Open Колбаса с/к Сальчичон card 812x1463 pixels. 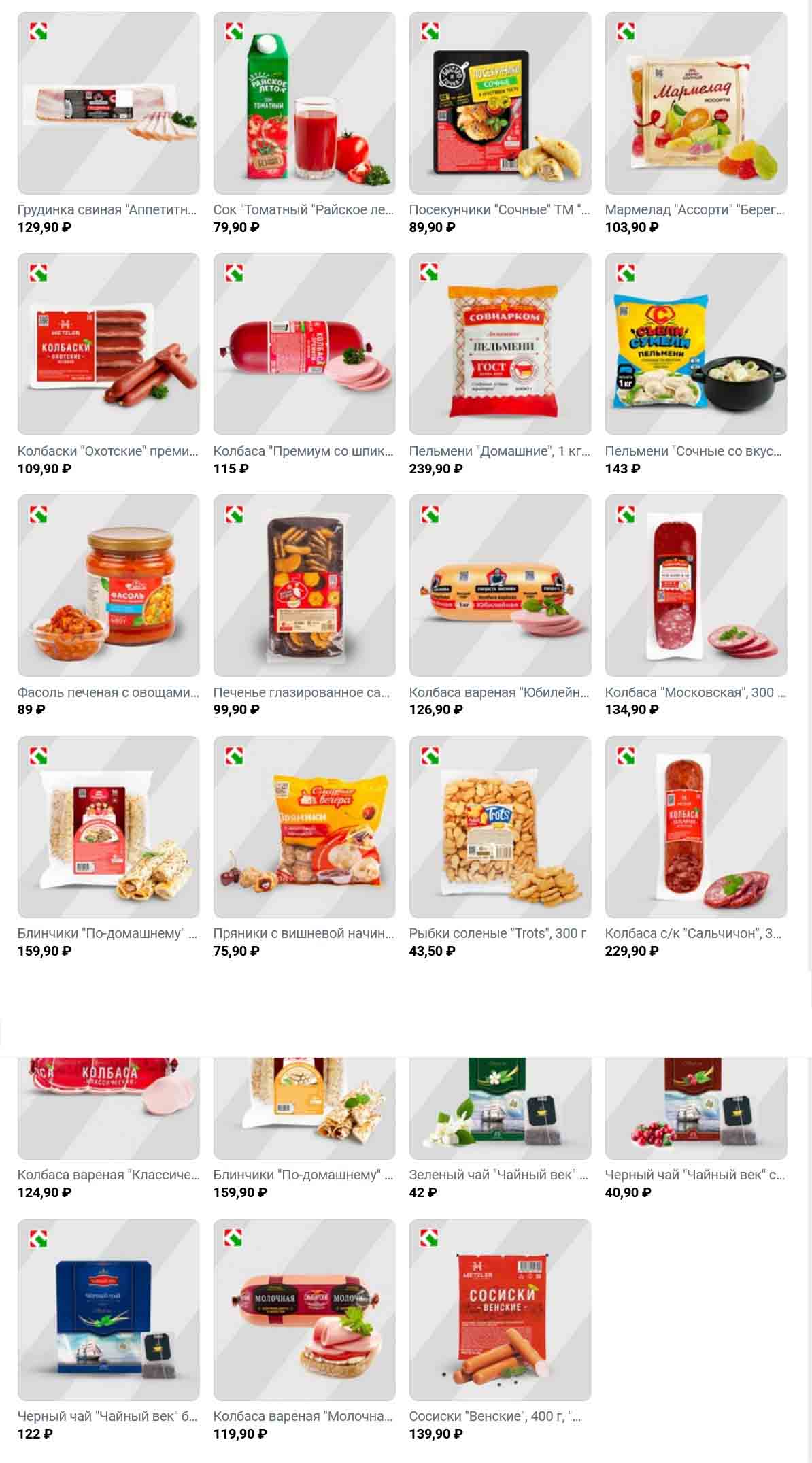click(x=696, y=827)
